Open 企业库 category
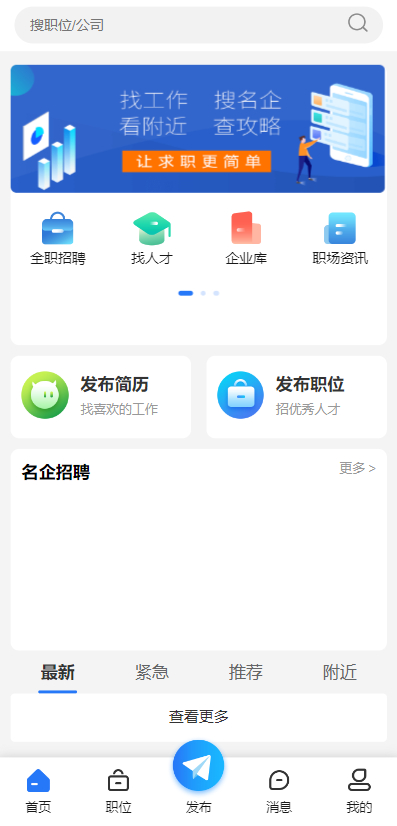The width and height of the screenshot is (397, 826). coord(246,239)
